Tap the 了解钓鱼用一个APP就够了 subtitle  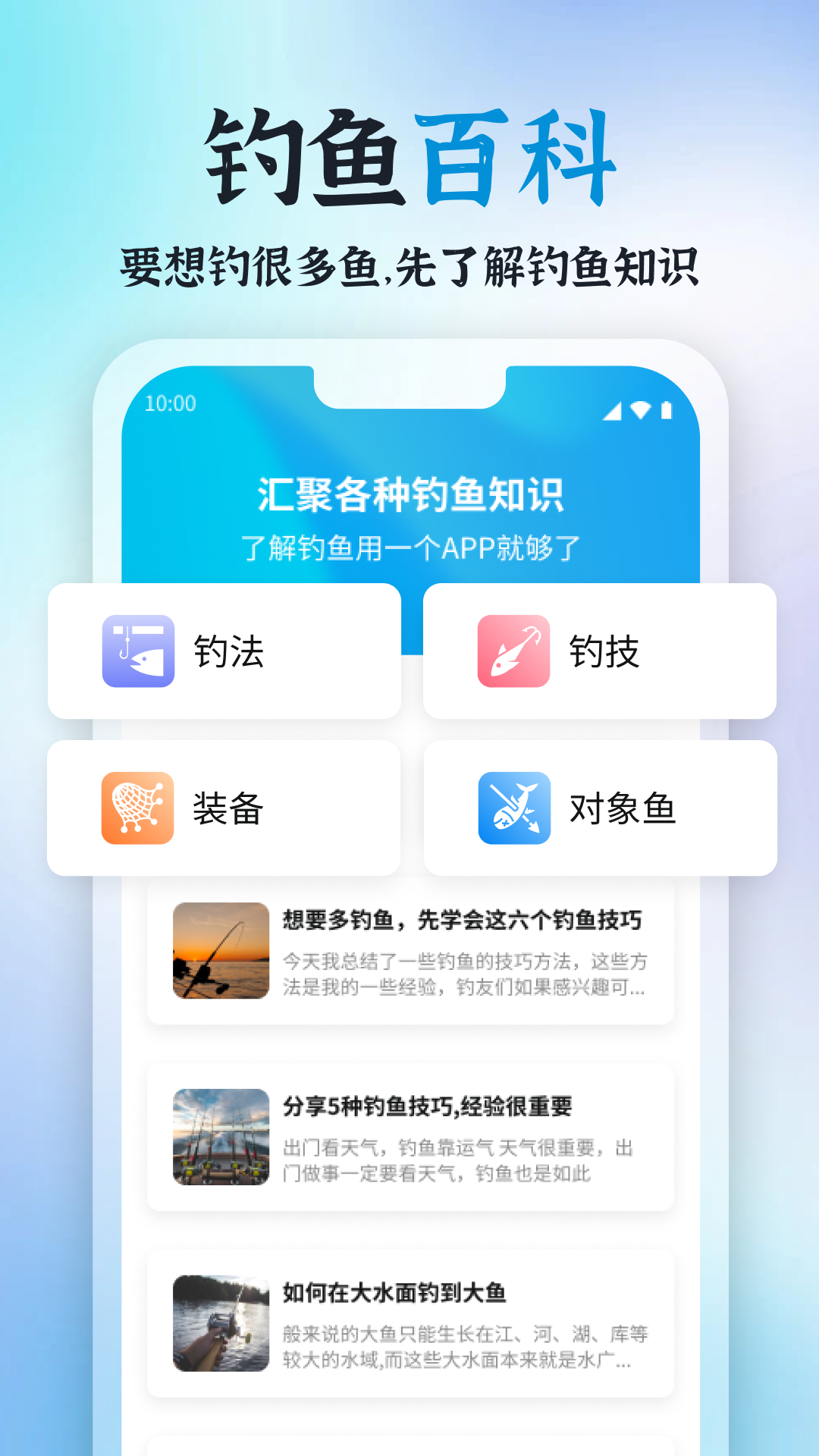click(x=409, y=544)
